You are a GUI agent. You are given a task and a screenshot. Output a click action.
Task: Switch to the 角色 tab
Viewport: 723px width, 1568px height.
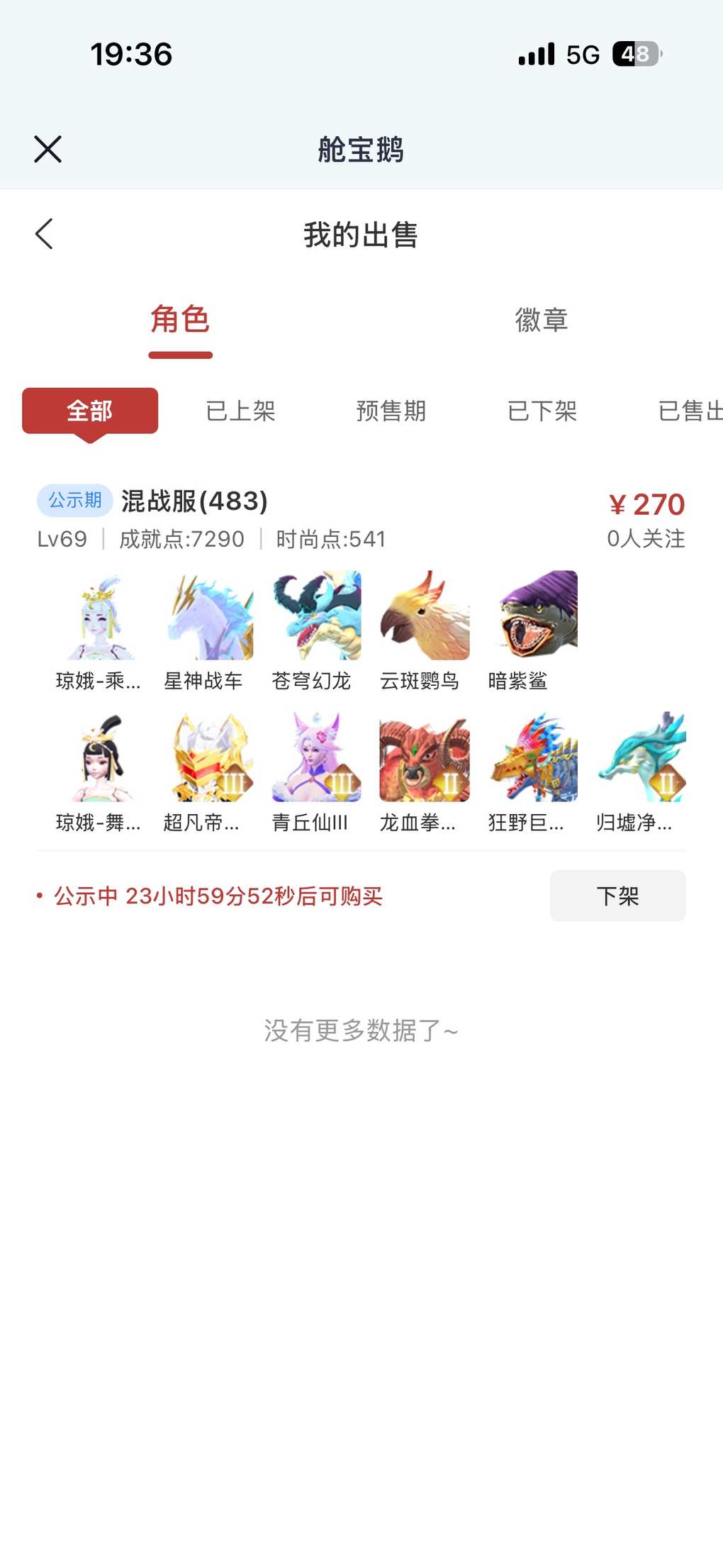click(x=180, y=321)
